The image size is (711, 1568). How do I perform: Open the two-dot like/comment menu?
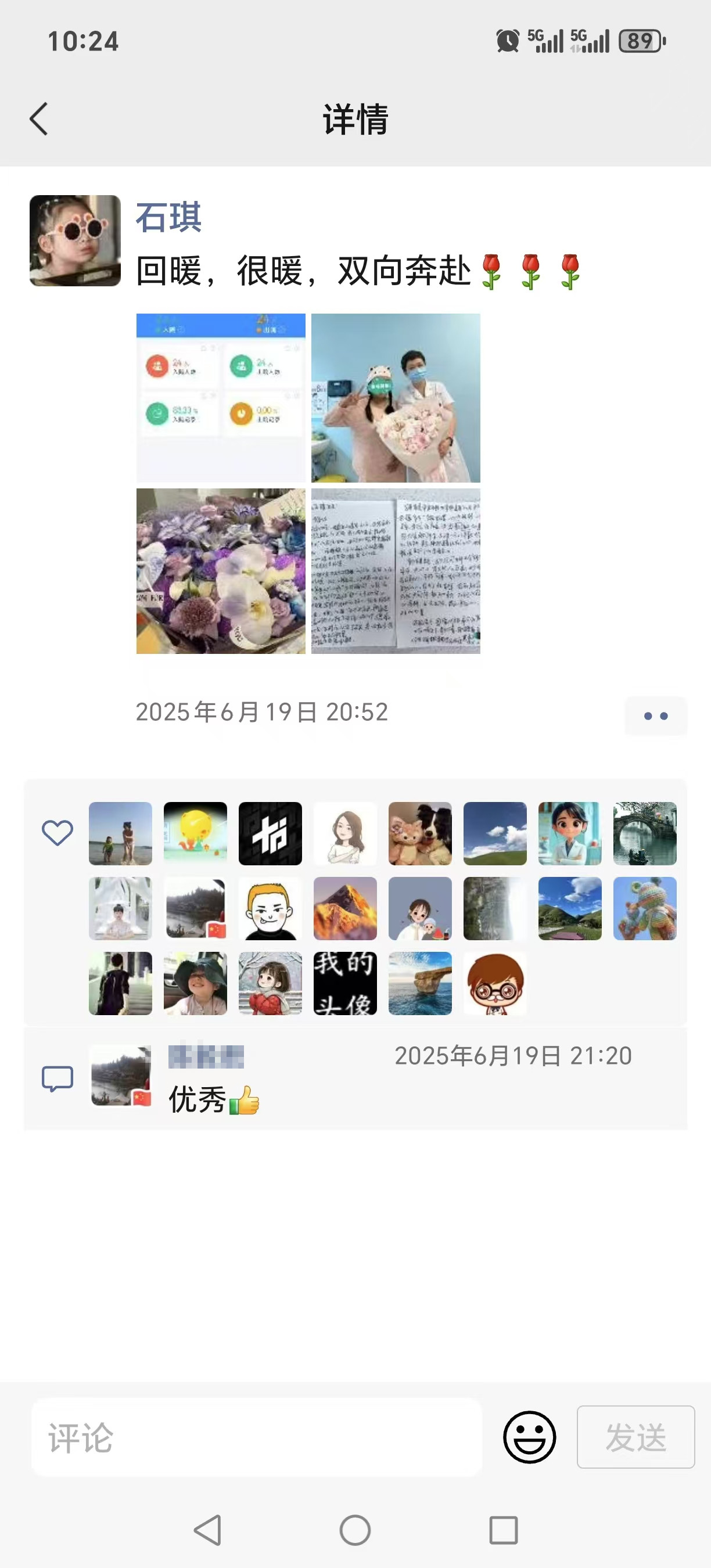(656, 716)
